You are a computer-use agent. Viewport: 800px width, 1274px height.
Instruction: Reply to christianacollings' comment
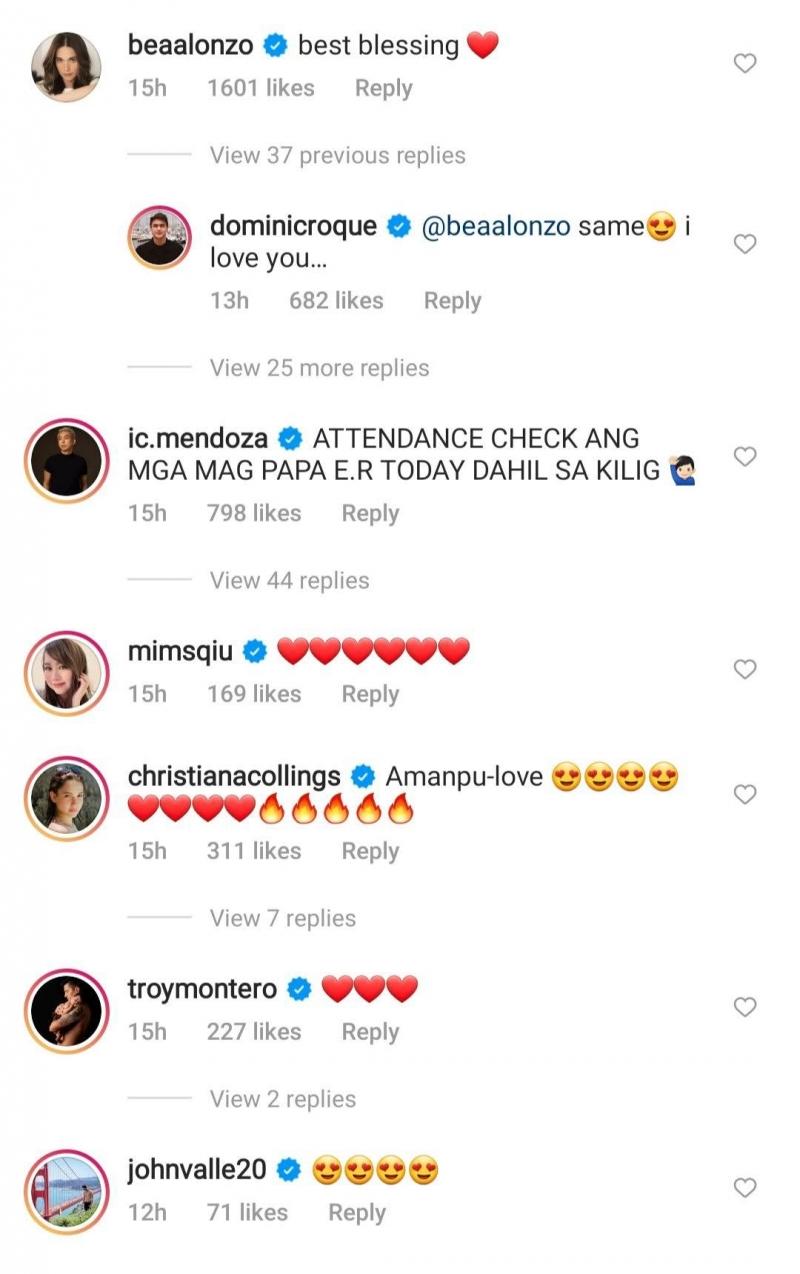[370, 851]
